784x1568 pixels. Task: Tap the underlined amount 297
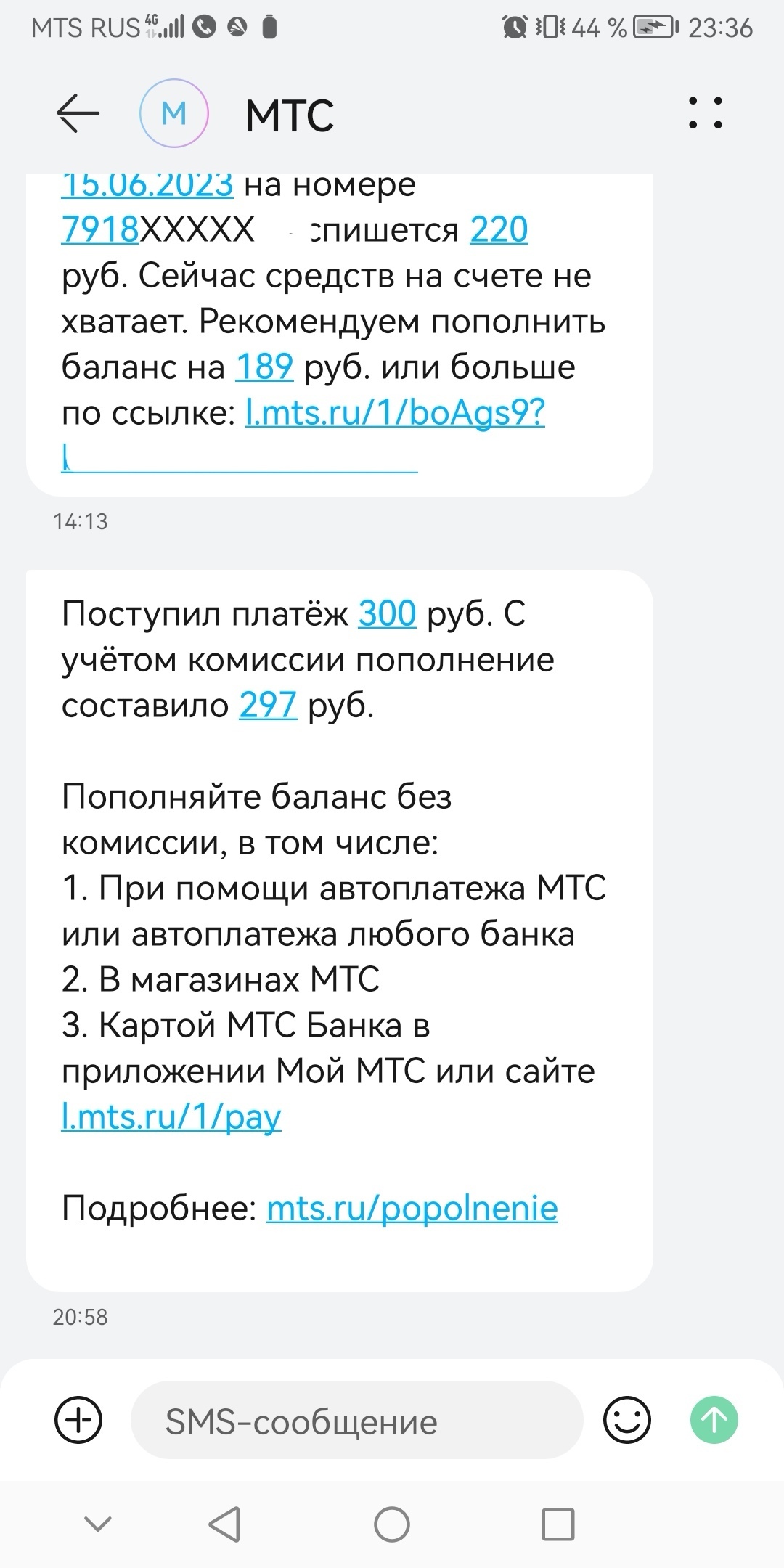(x=268, y=705)
